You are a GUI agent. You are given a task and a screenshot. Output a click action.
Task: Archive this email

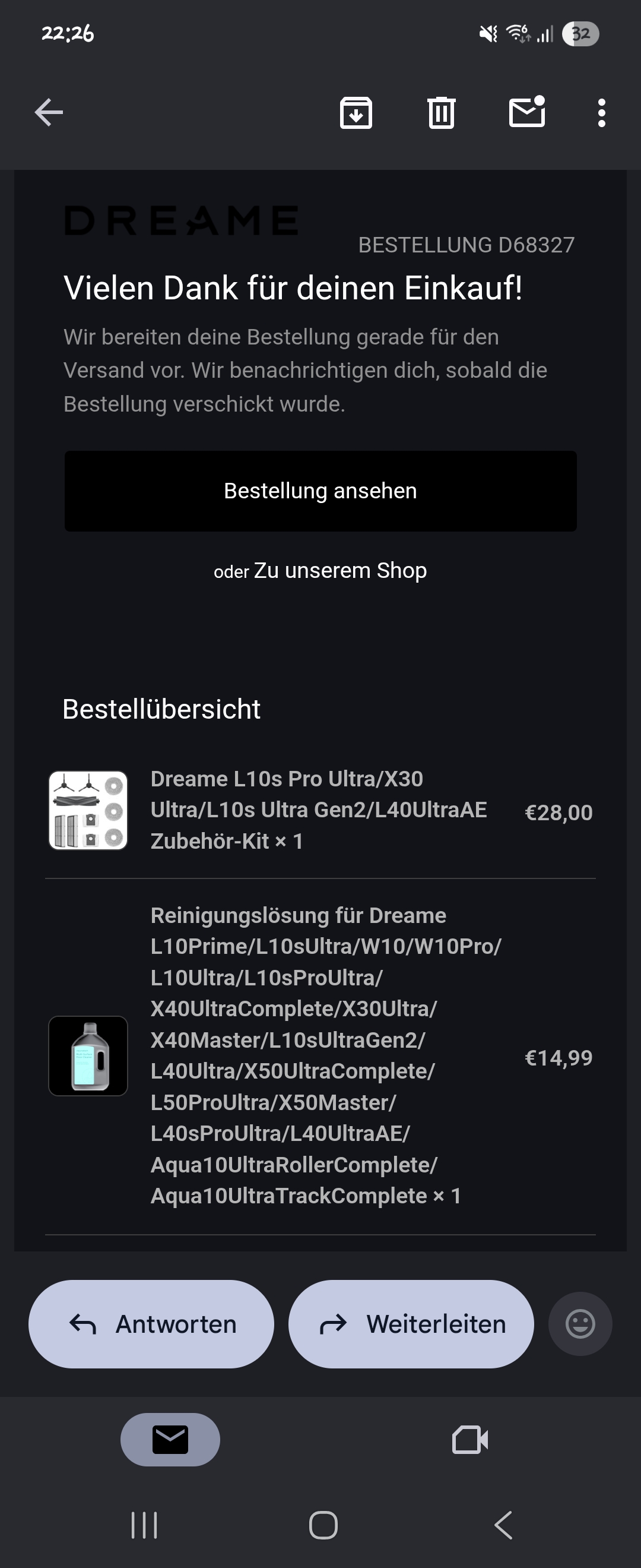pyautogui.click(x=356, y=113)
